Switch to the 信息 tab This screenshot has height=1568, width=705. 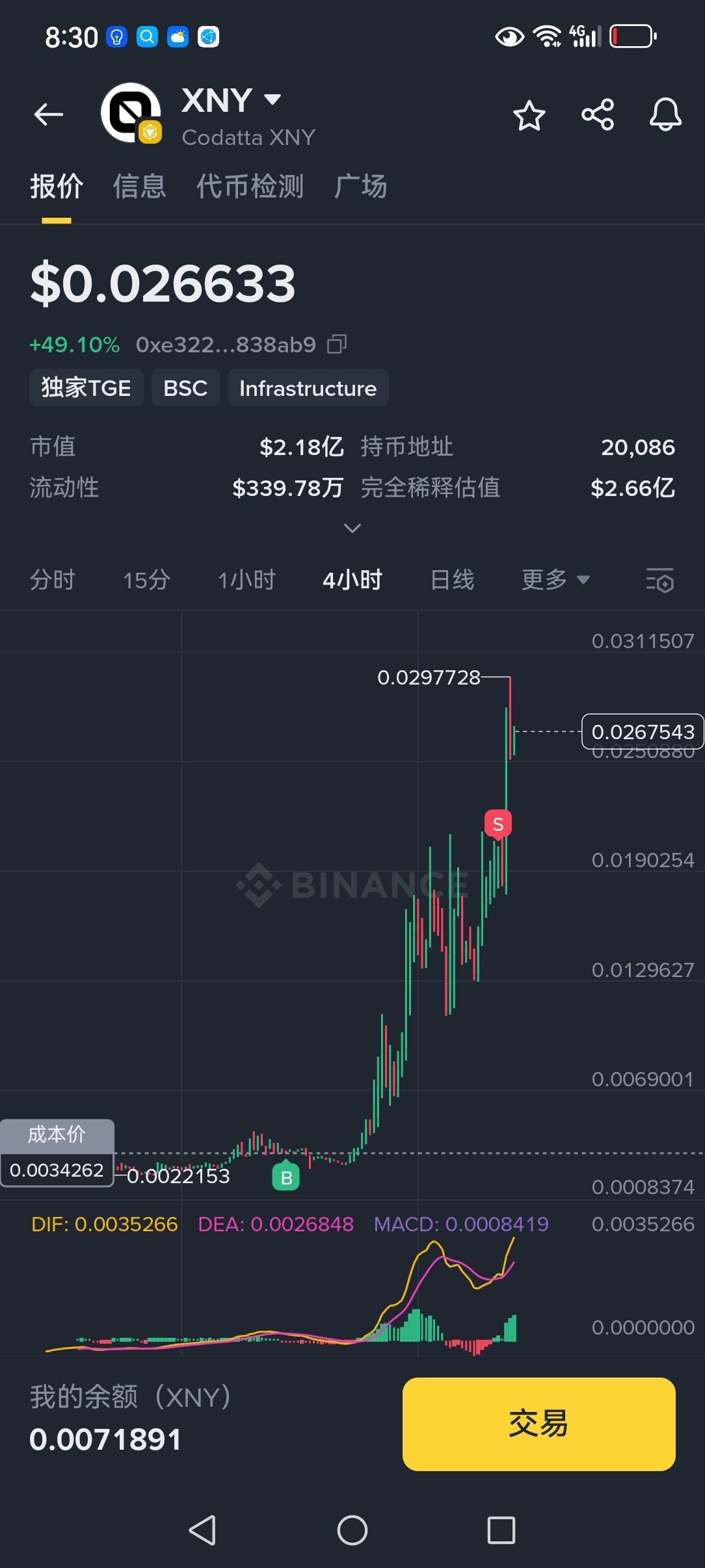pyautogui.click(x=139, y=187)
